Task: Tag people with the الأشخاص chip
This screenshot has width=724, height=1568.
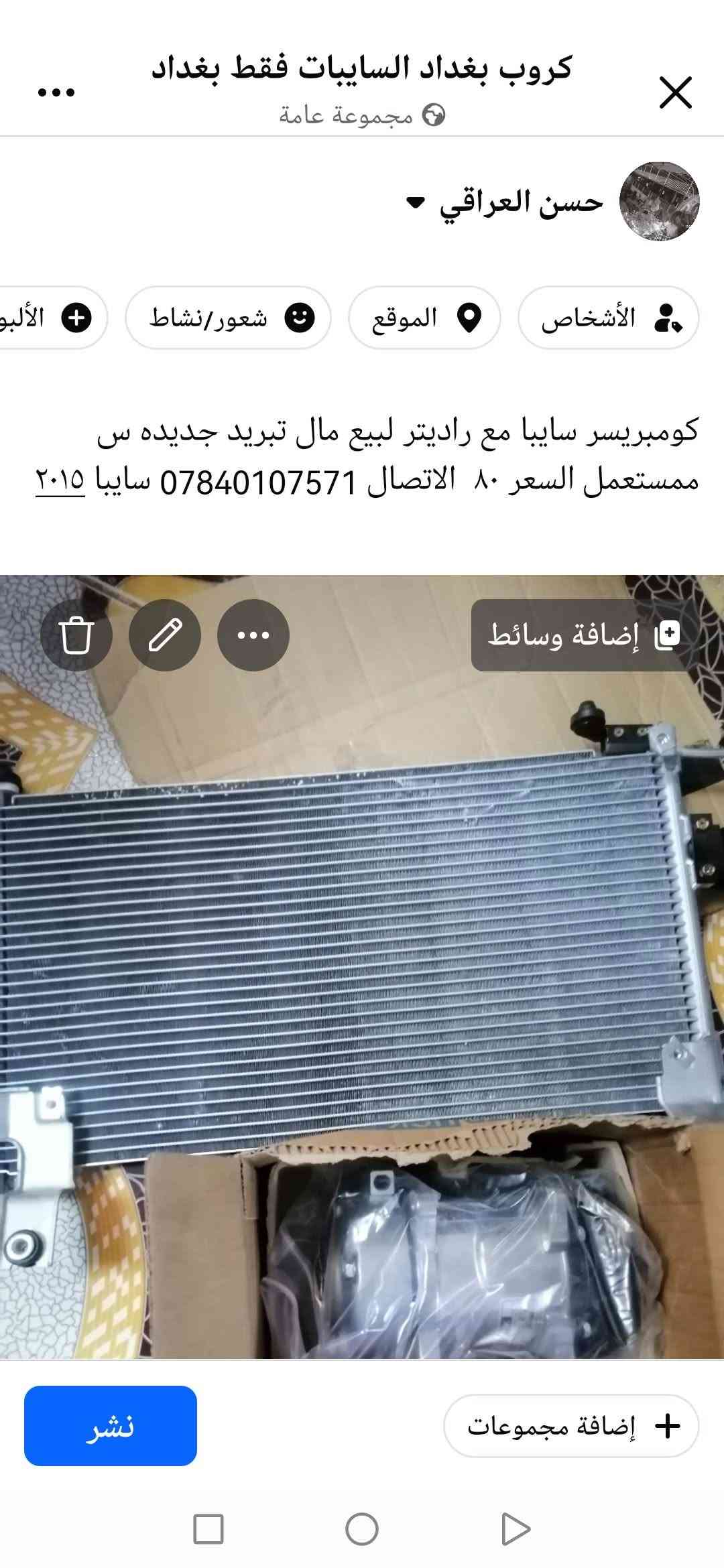Action: pyautogui.click(x=609, y=318)
